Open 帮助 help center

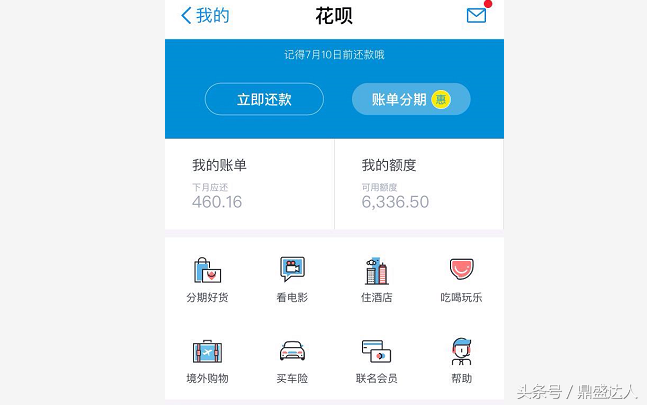pyautogui.click(x=461, y=361)
